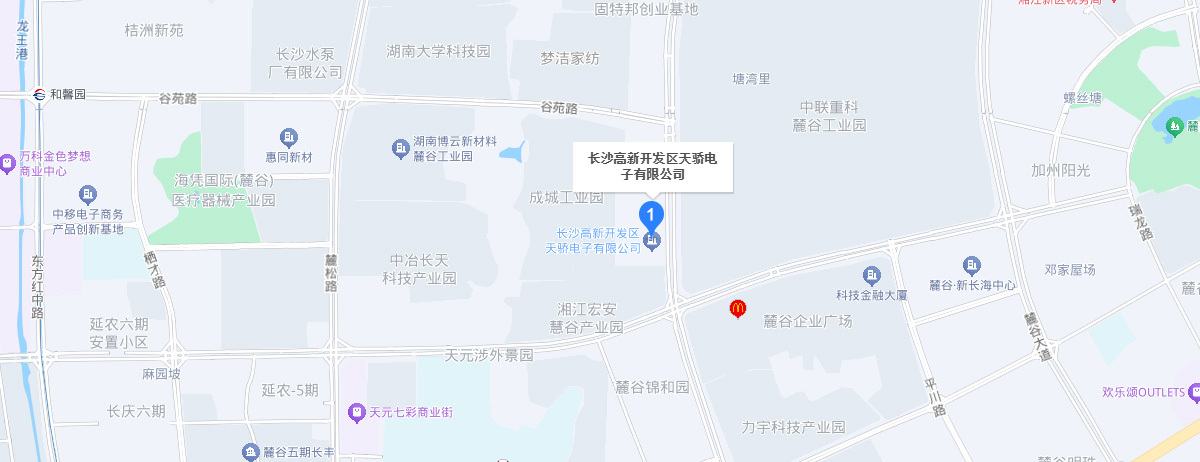The width and height of the screenshot is (1200, 462).
Task: Open the 科技金融大厦 building marker
Action: (x=872, y=275)
